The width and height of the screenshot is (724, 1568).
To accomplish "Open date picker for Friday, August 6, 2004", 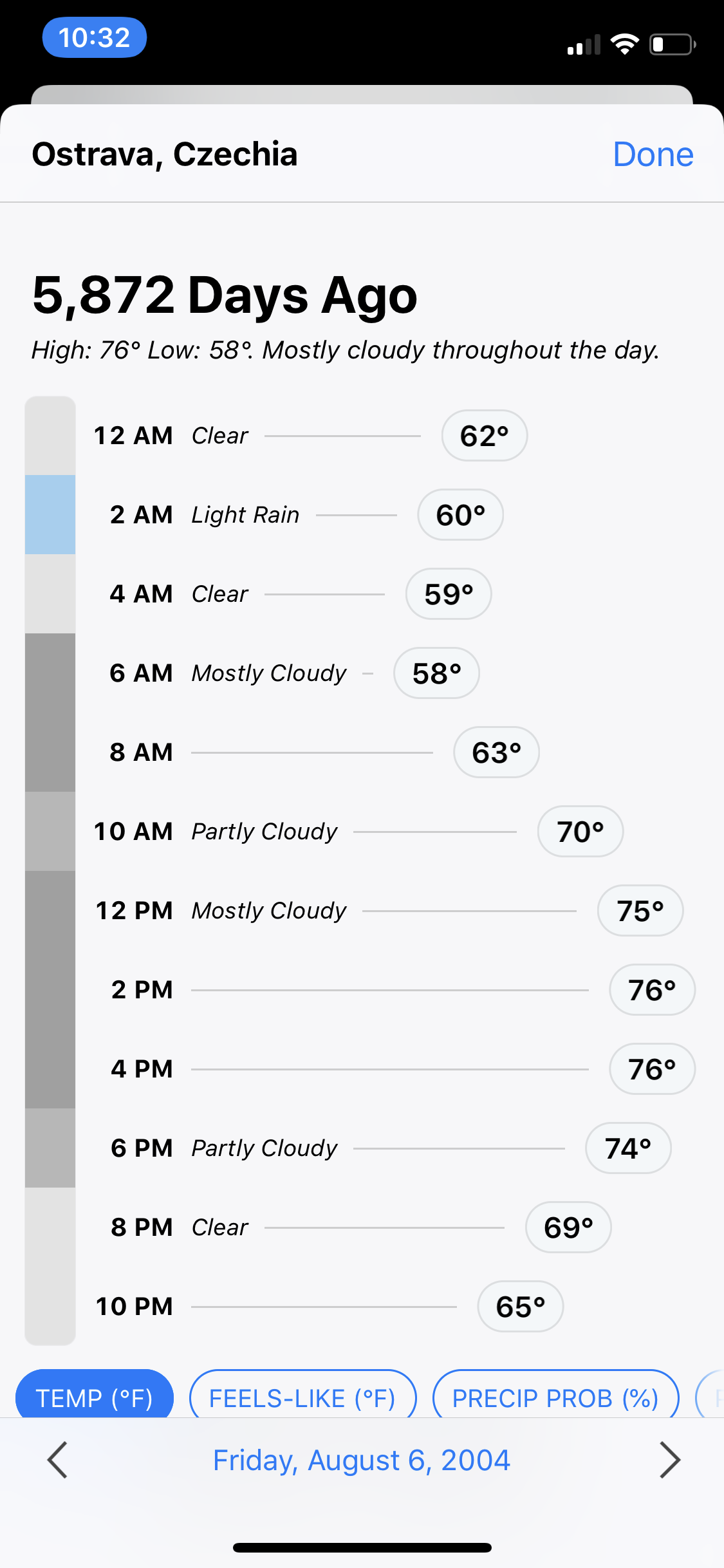I will click(x=362, y=1460).
